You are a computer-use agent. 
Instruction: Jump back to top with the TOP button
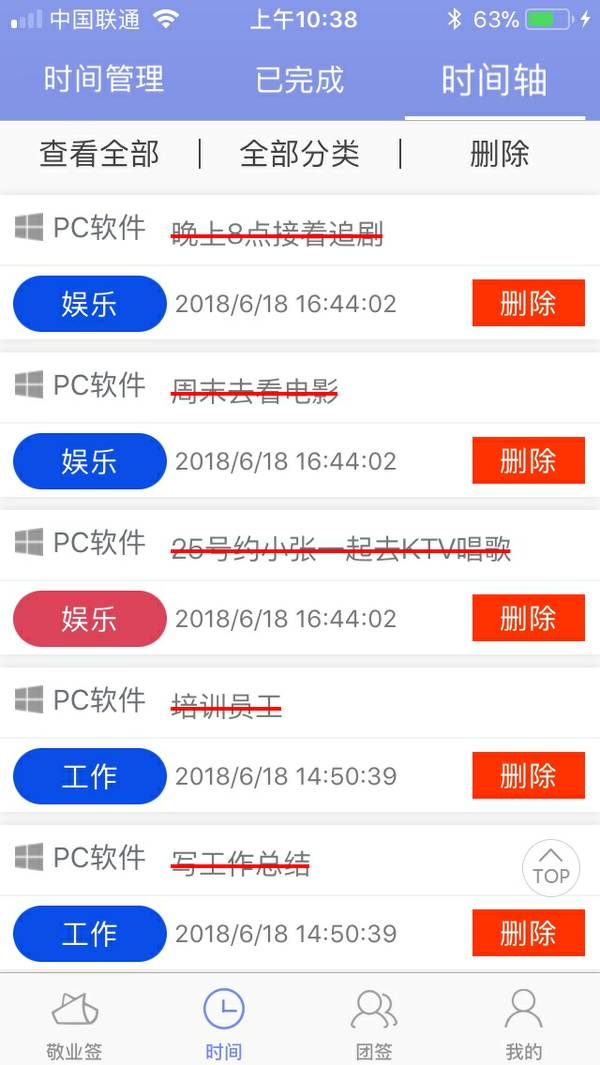tap(551, 869)
